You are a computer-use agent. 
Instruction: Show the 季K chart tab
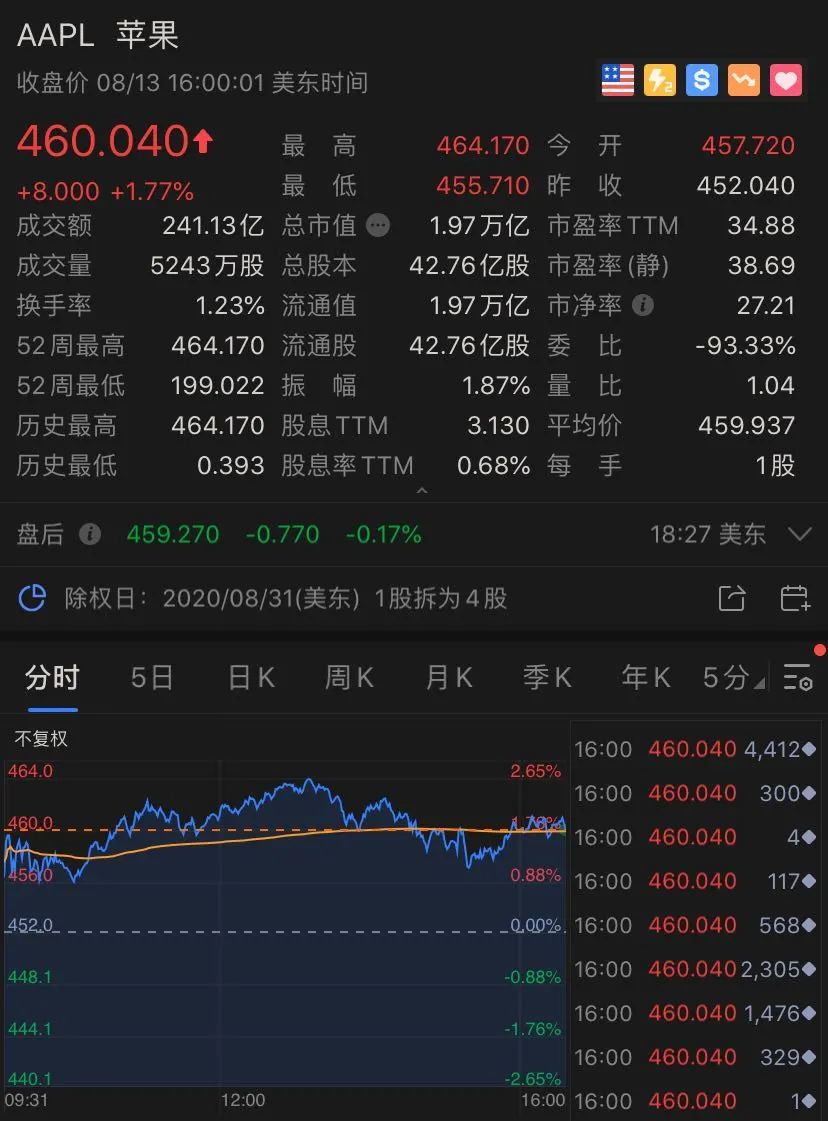pyautogui.click(x=547, y=677)
